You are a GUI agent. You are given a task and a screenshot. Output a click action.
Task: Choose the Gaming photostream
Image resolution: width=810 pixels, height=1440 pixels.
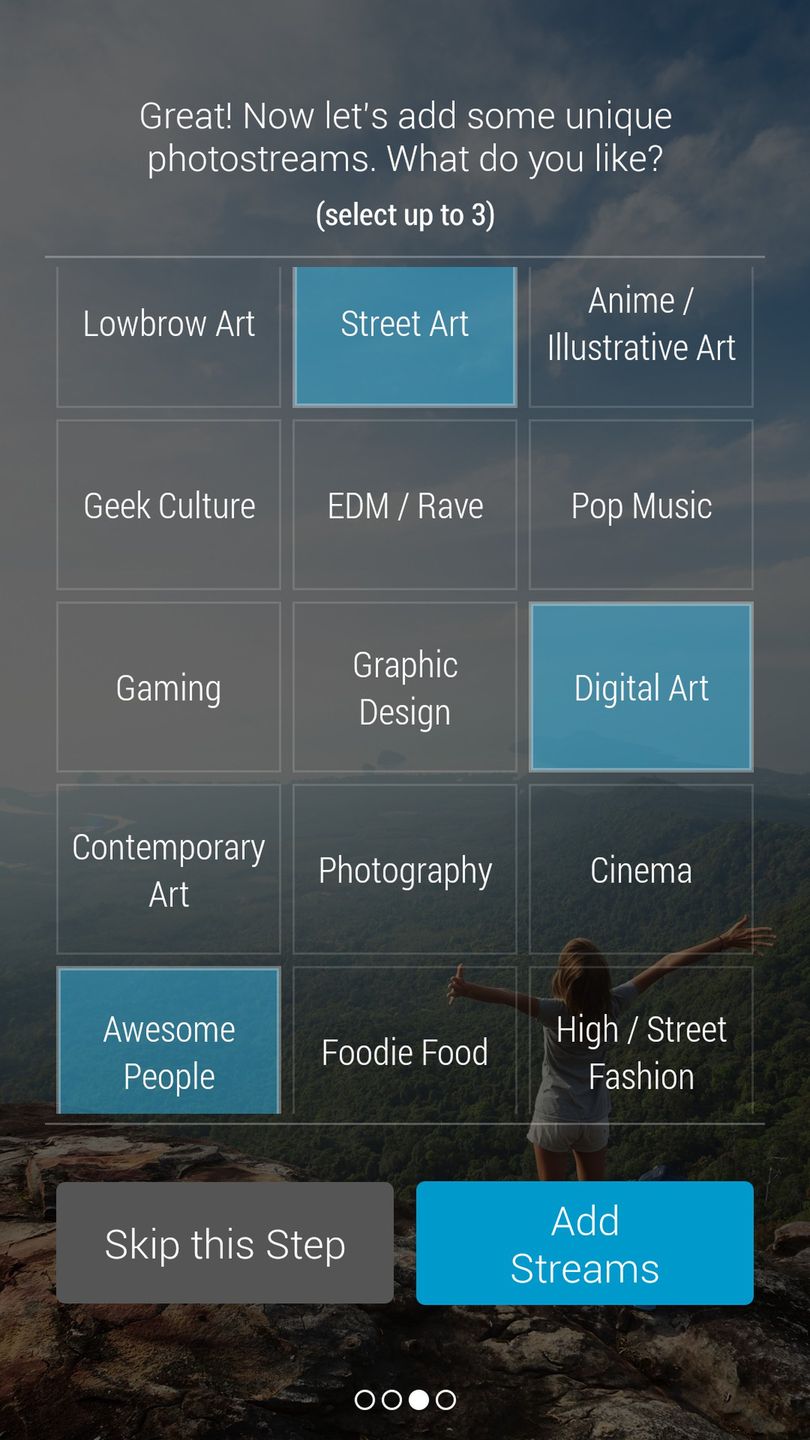click(x=168, y=687)
